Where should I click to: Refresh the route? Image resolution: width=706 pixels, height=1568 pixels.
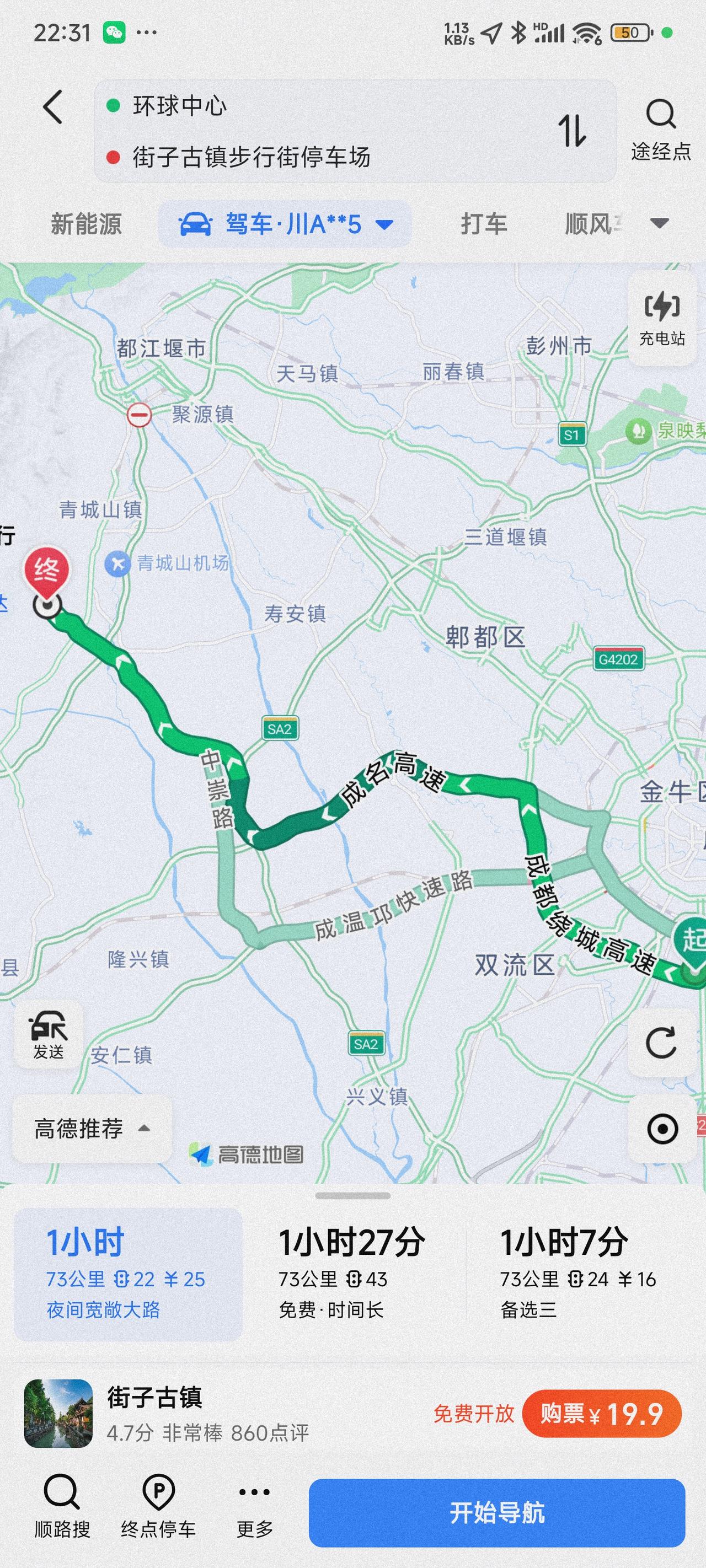click(x=661, y=1042)
